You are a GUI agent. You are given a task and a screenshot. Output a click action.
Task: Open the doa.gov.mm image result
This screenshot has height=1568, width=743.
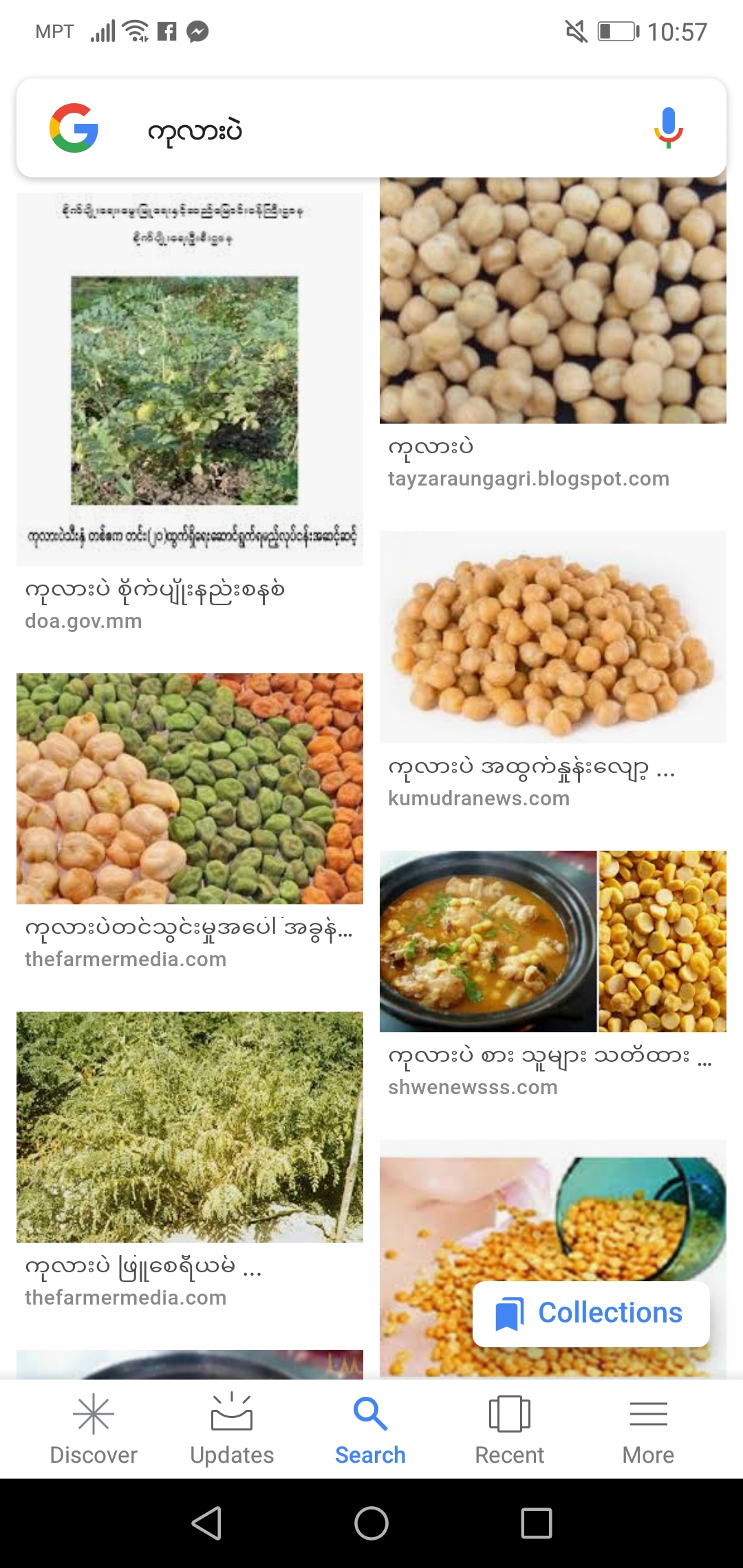190,380
